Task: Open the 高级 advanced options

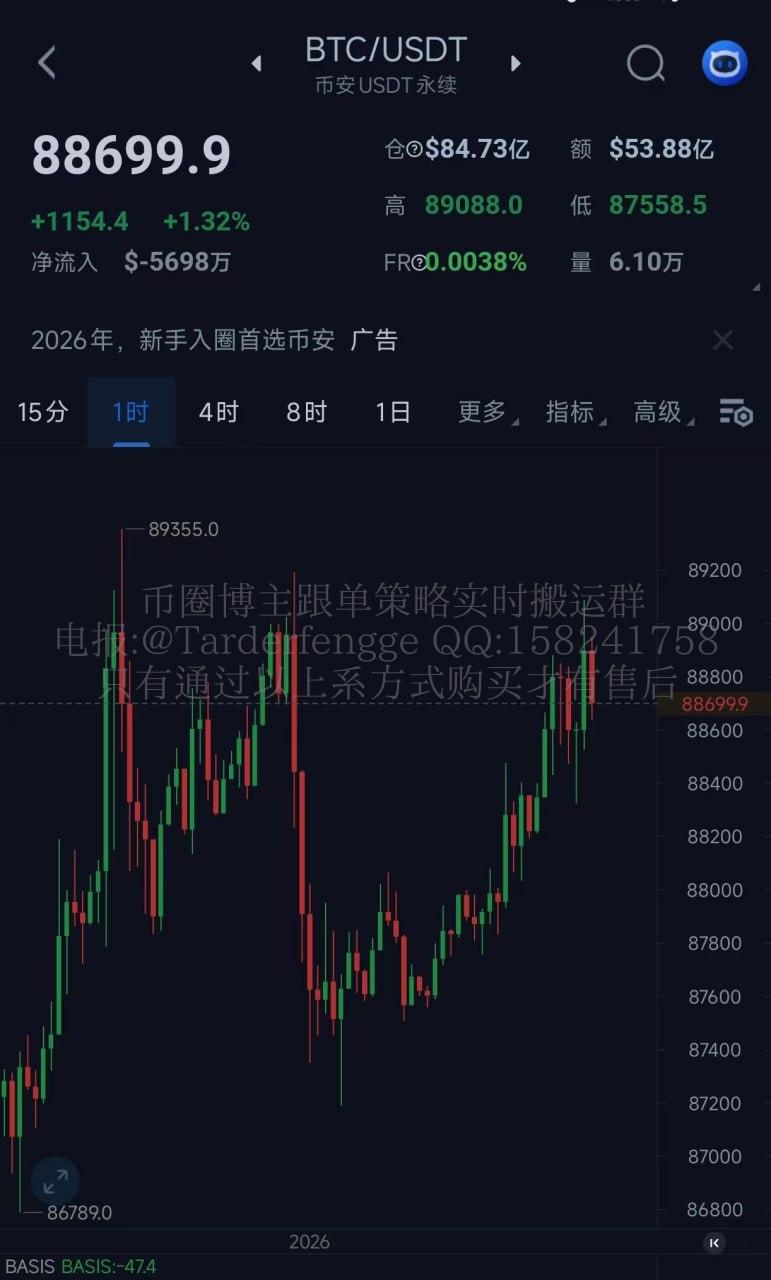Action: point(659,411)
